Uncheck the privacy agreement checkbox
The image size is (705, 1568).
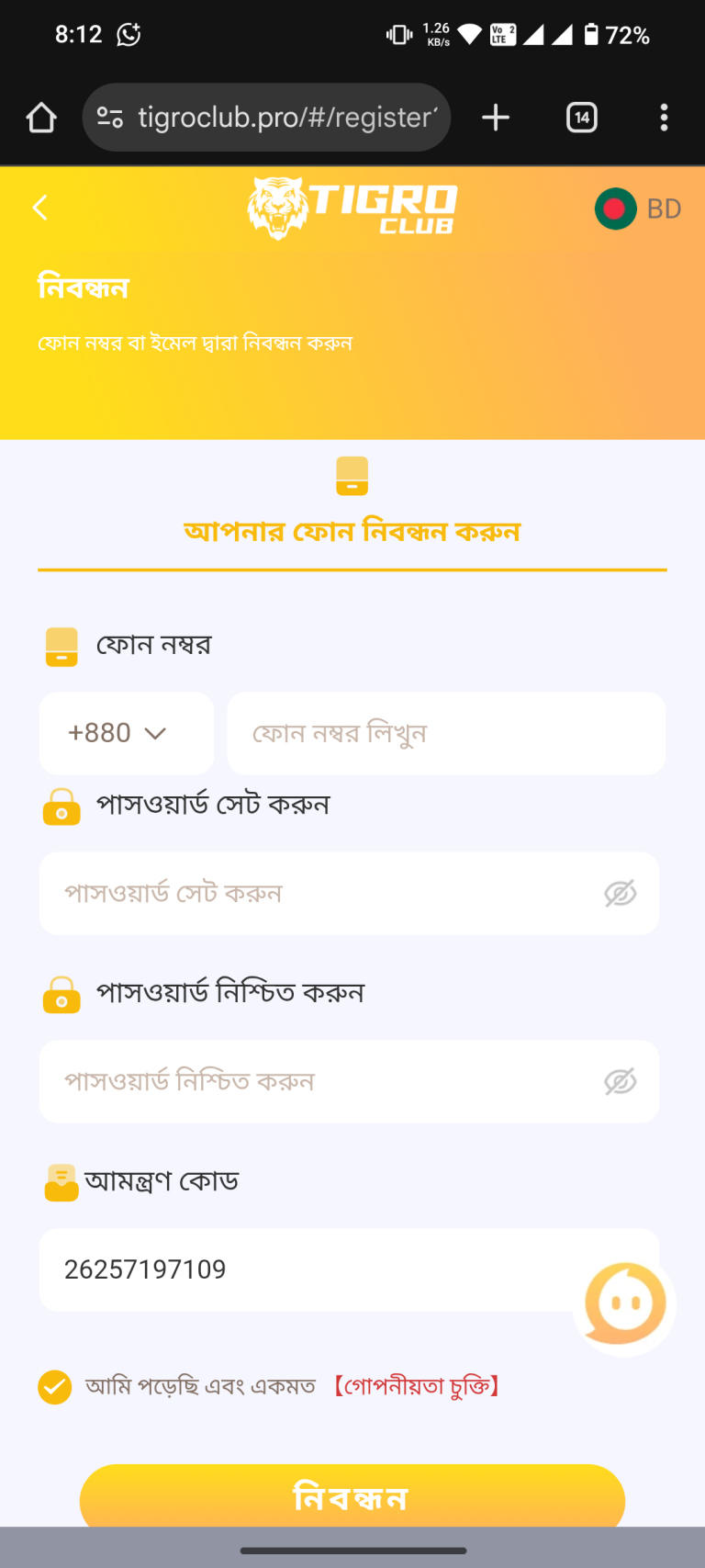(x=55, y=1386)
